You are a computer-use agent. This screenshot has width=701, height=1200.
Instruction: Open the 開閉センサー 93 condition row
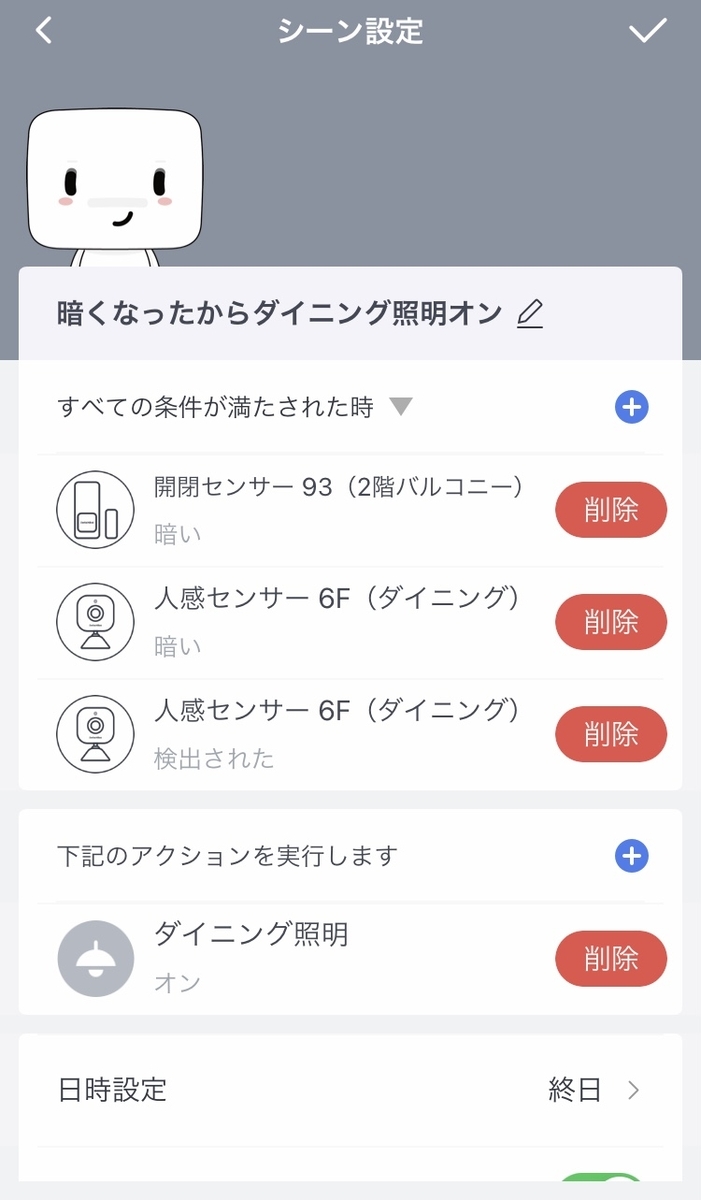pyautogui.click(x=300, y=510)
